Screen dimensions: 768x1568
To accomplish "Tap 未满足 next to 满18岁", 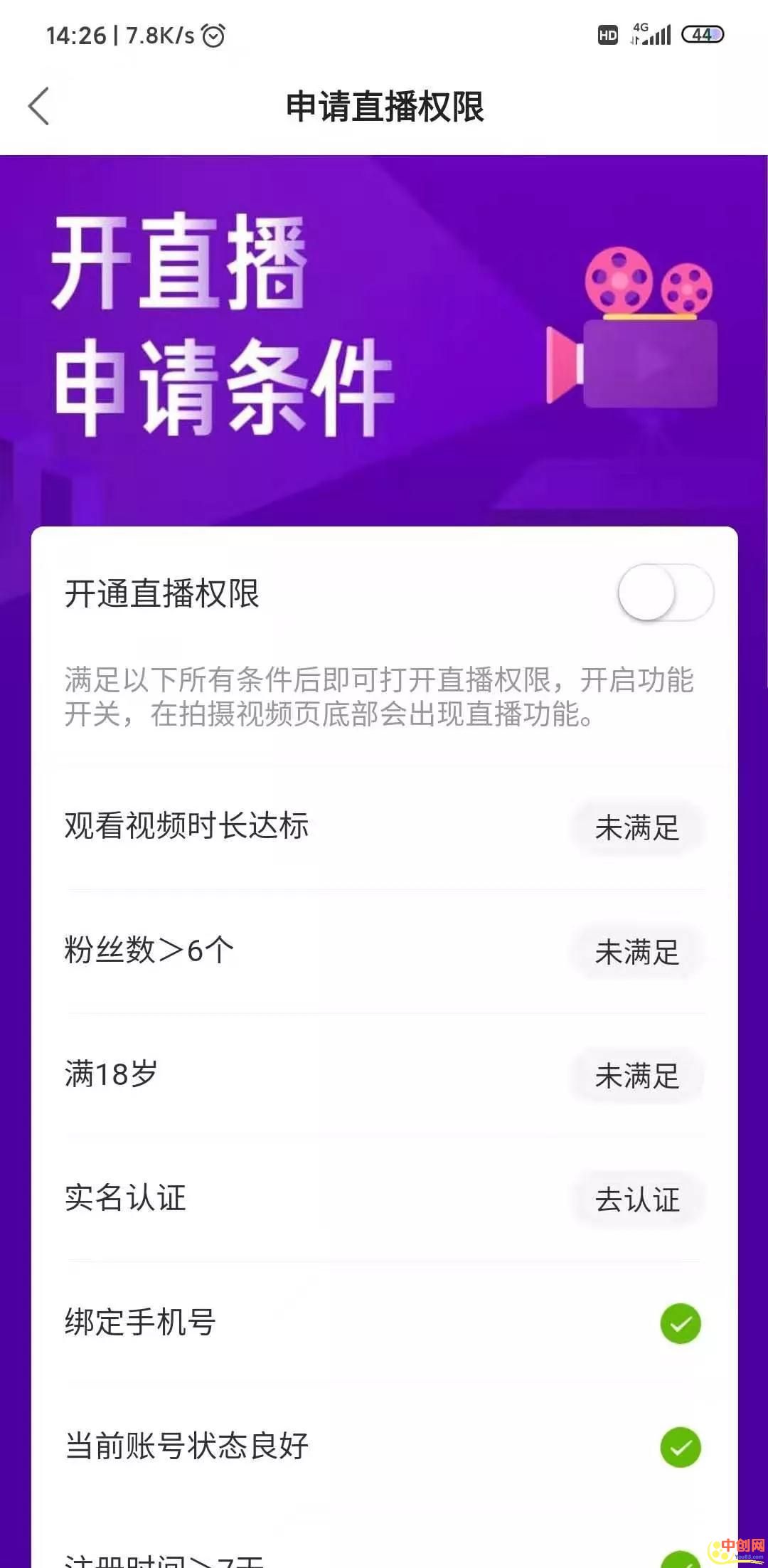I will coord(637,1076).
